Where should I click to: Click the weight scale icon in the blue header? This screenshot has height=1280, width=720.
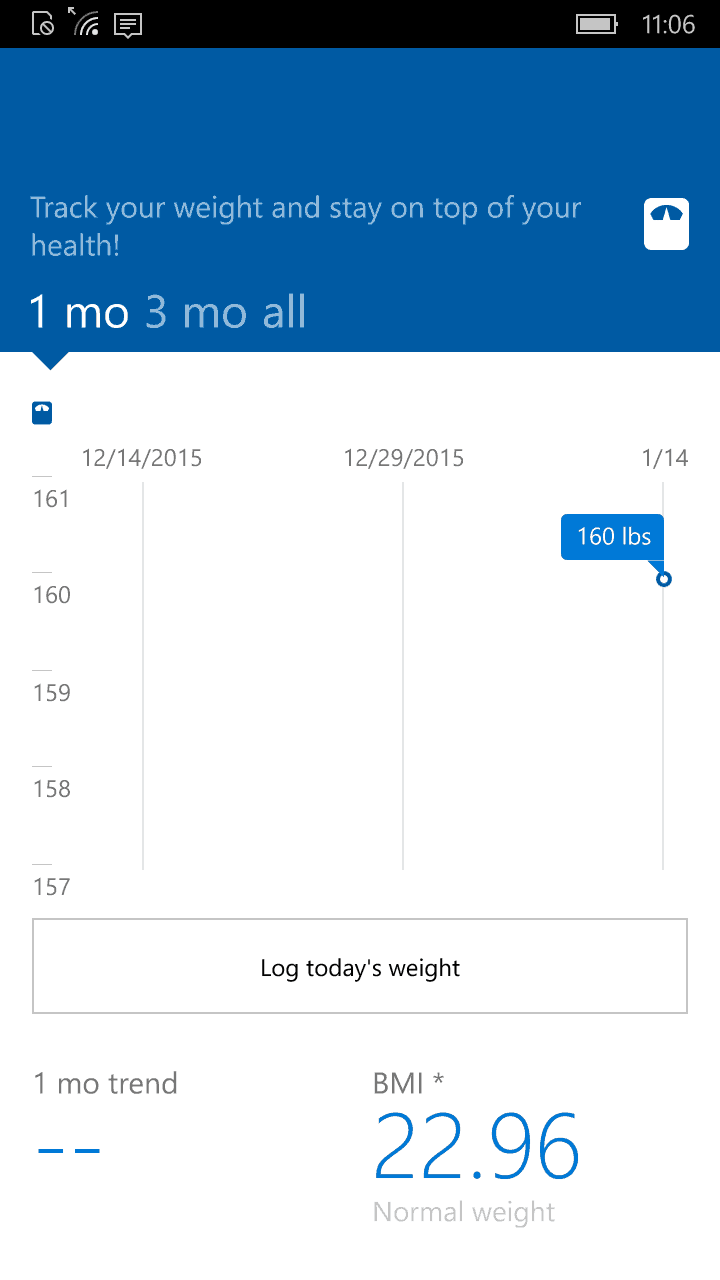point(666,223)
